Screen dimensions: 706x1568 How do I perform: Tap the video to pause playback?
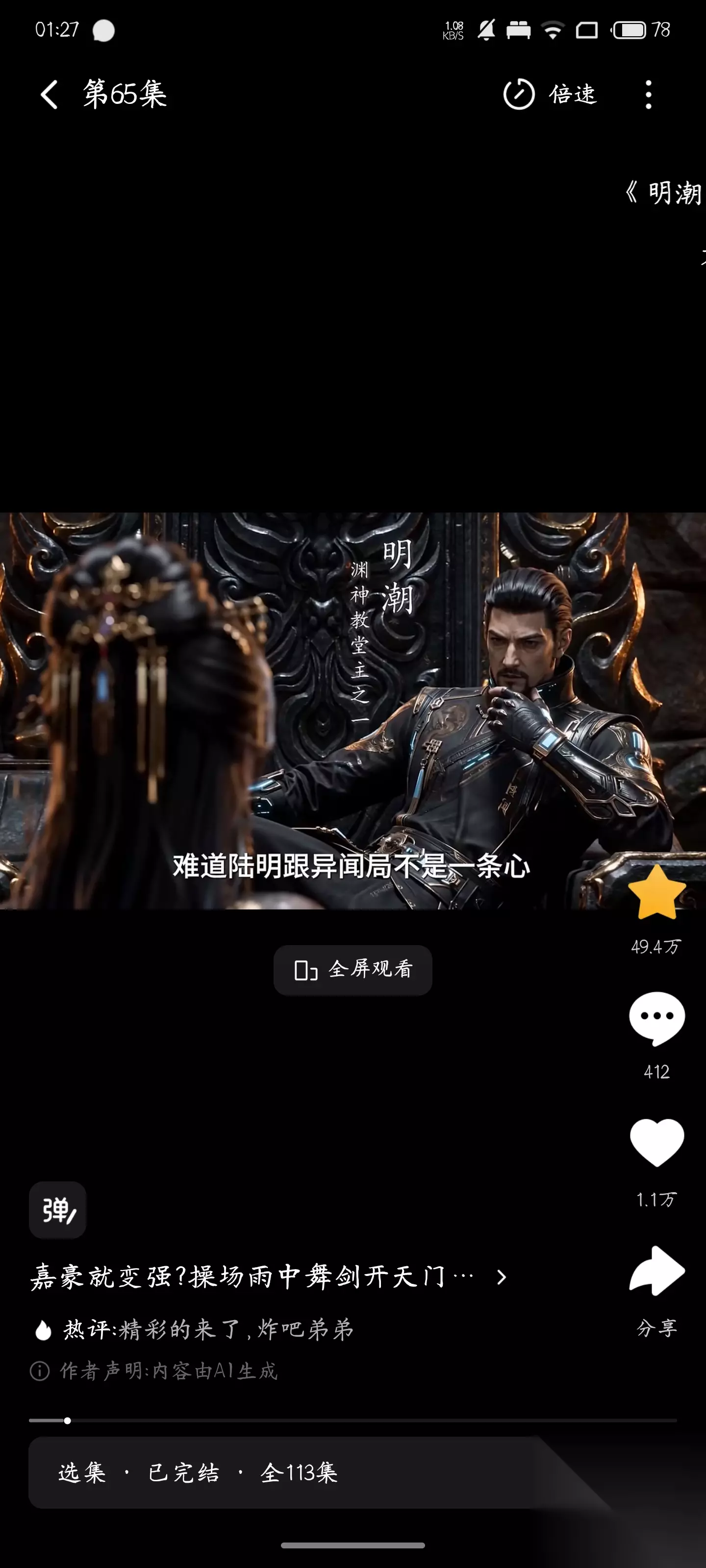[x=353, y=711]
